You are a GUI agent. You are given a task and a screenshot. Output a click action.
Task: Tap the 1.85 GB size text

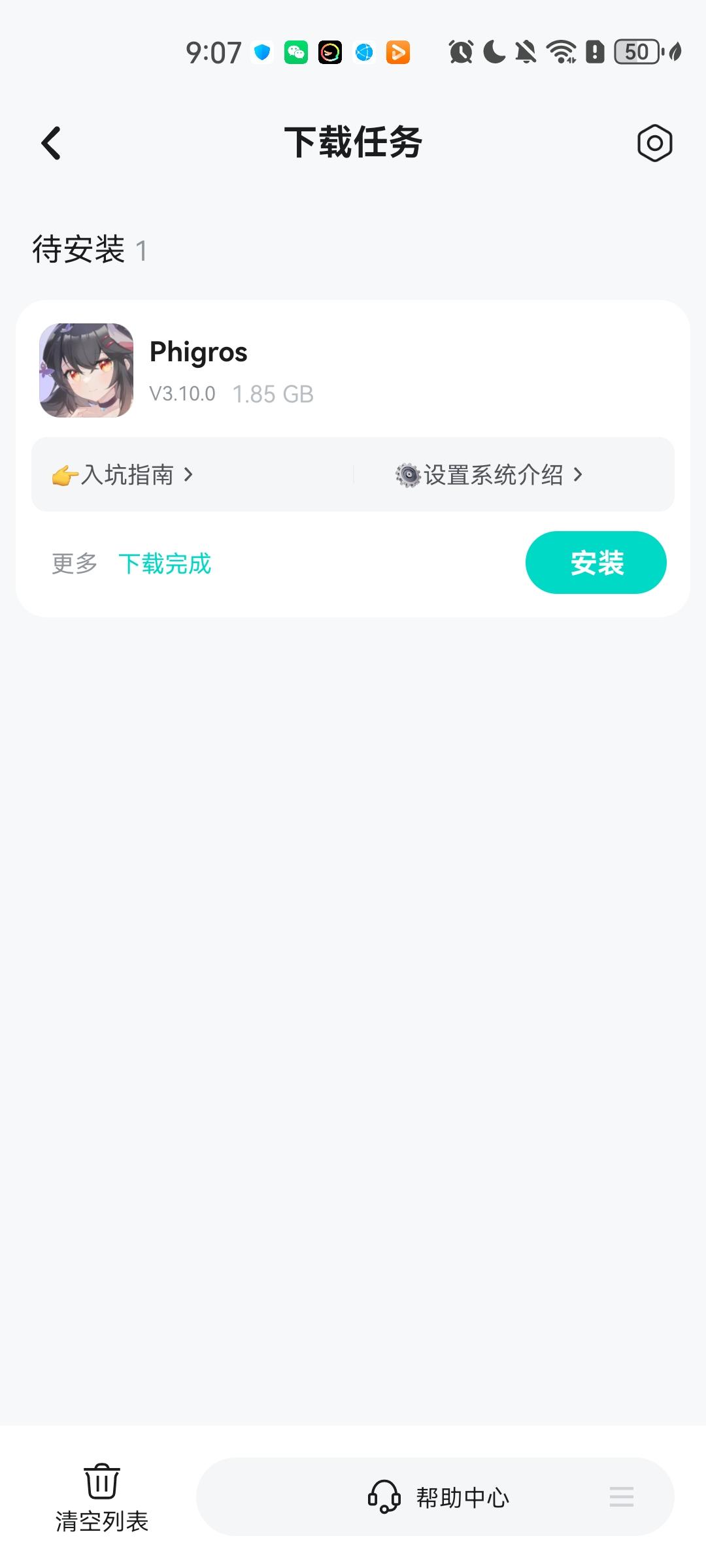[x=273, y=393]
